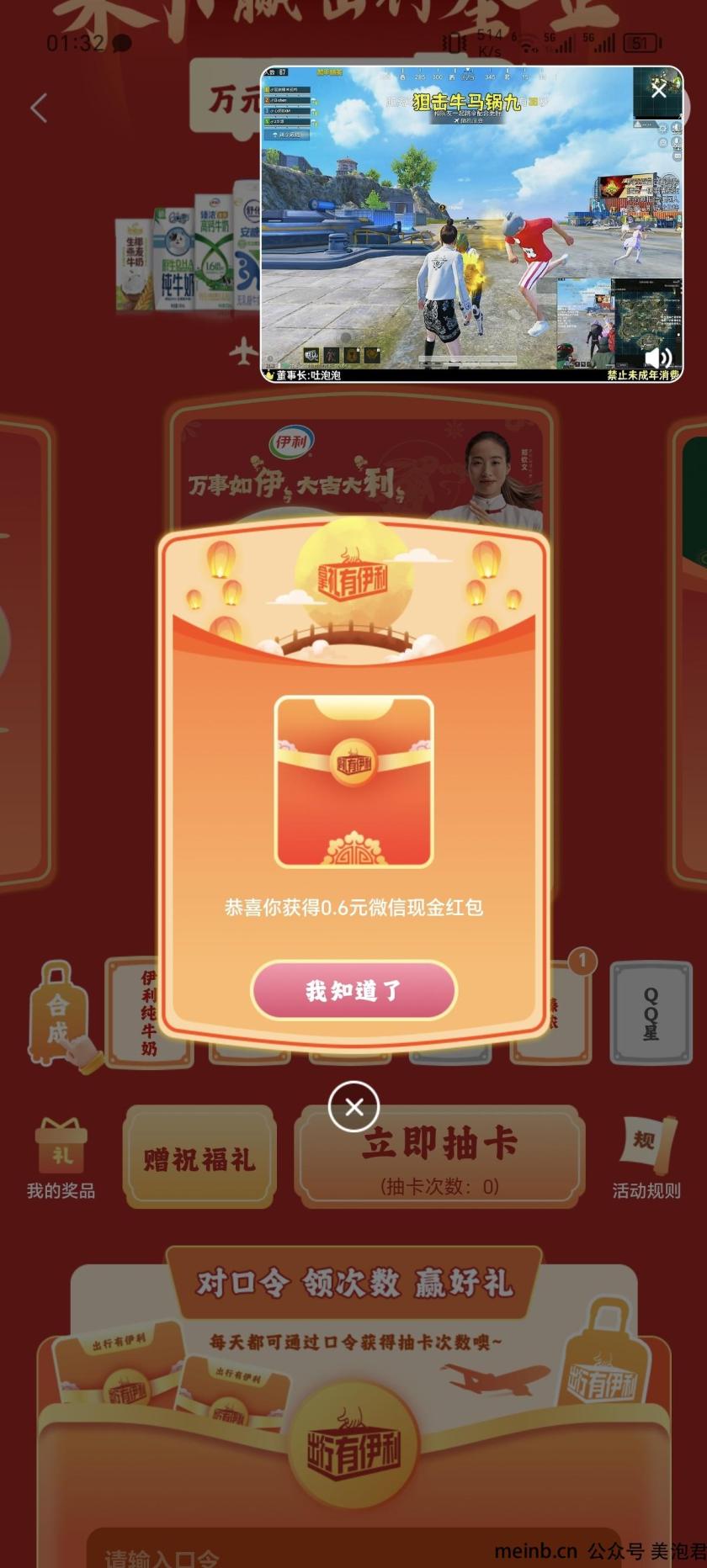707x1568 pixels.
Task: Select the QQ星 card
Action: (650, 1013)
